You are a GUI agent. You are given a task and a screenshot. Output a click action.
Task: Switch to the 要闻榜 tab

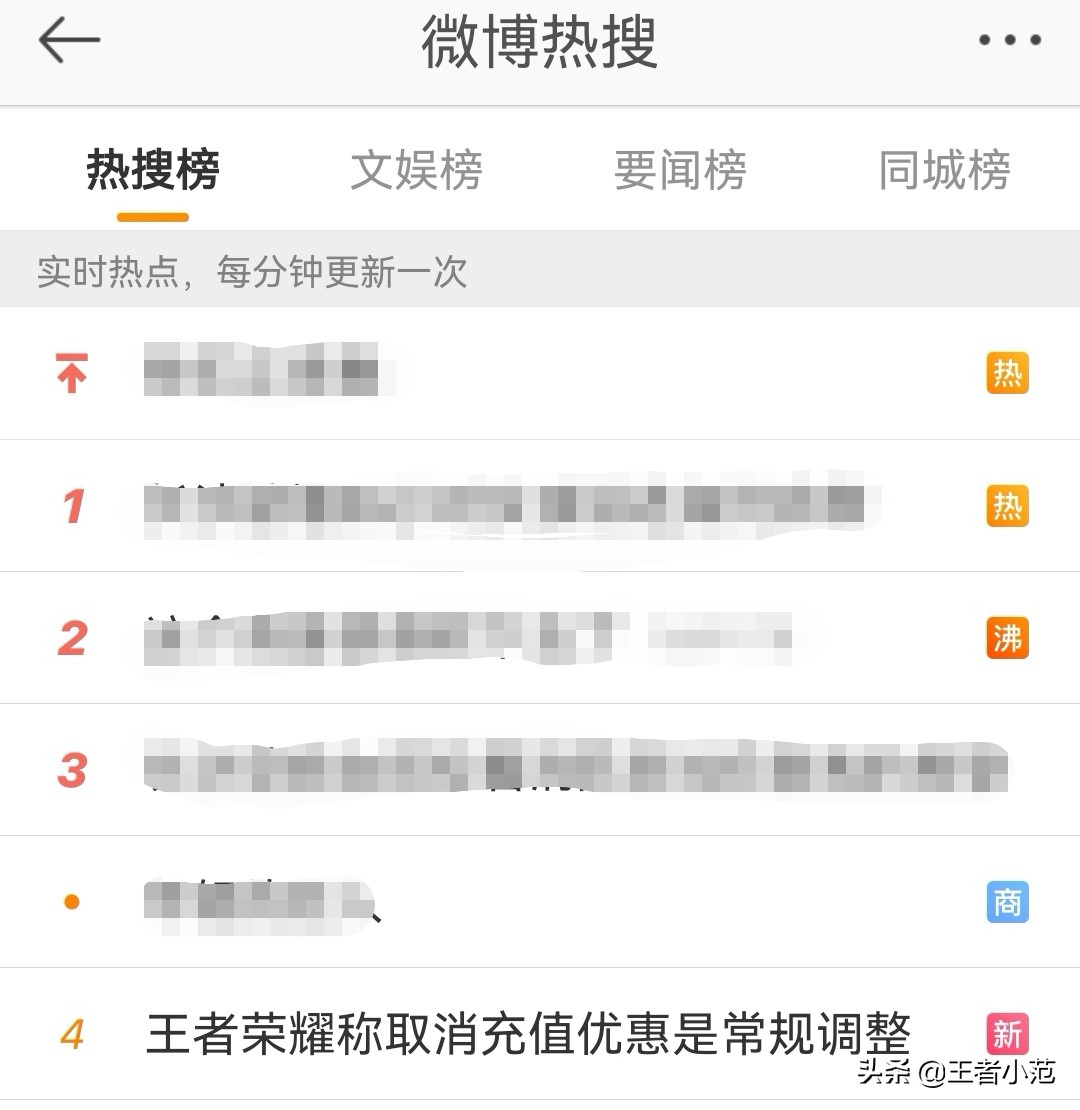(x=681, y=171)
